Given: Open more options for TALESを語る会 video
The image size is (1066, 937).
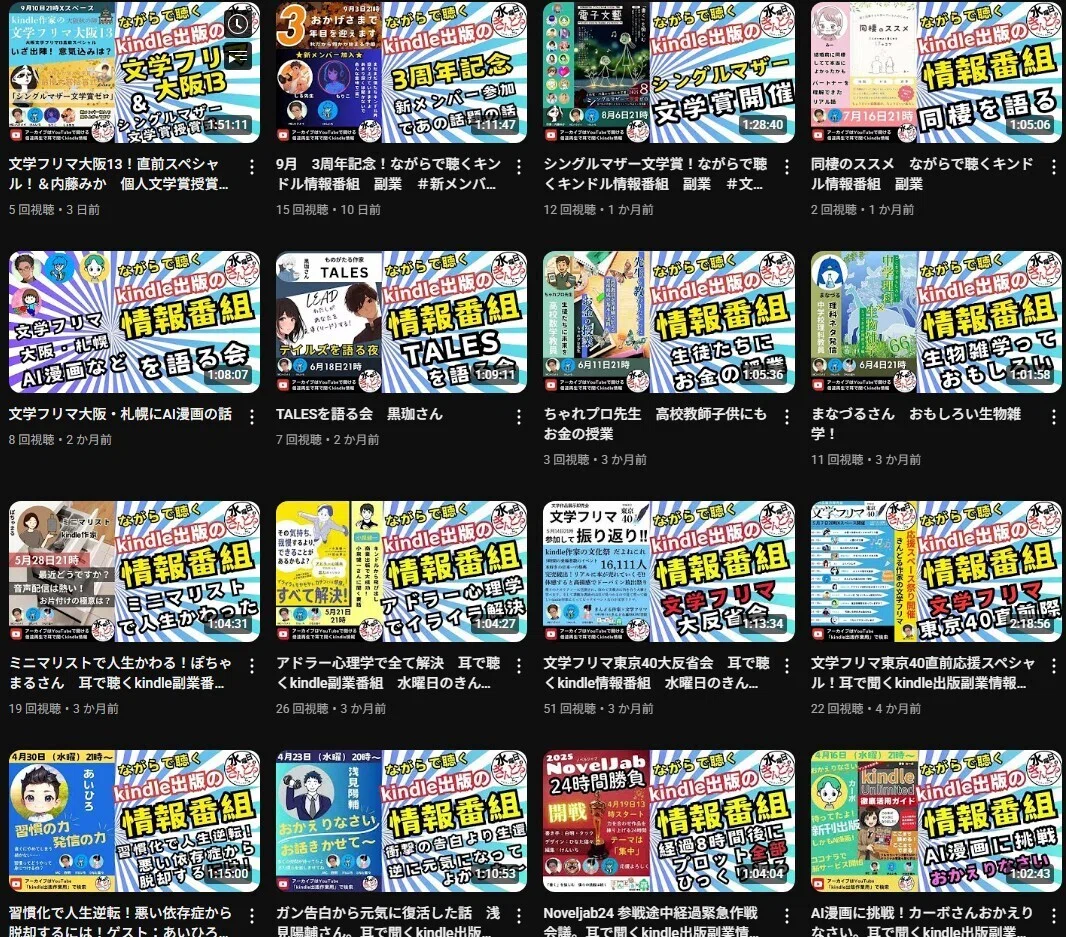Looking at the screenshot, I should tap(519, 417).
